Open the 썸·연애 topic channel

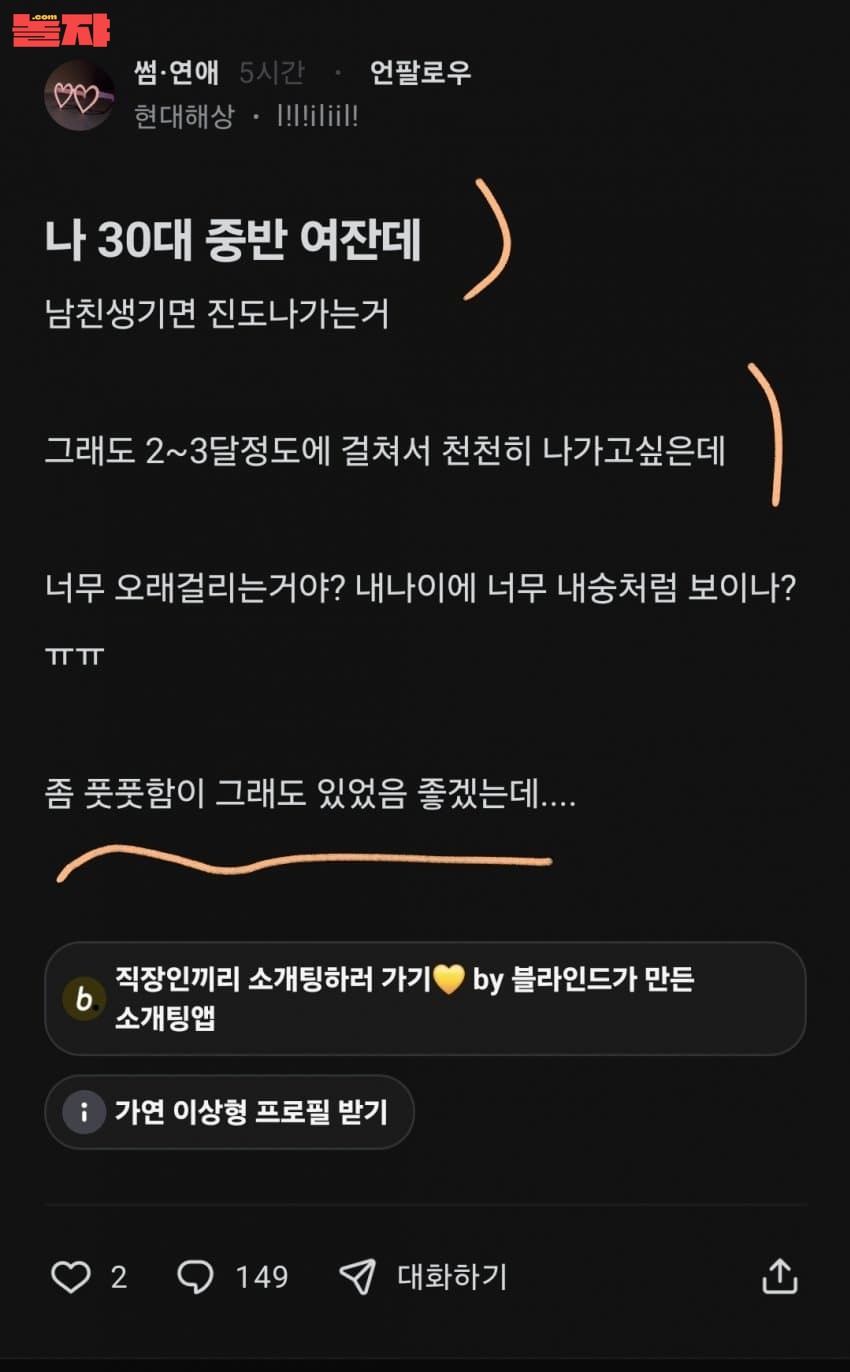coord(176,73)
